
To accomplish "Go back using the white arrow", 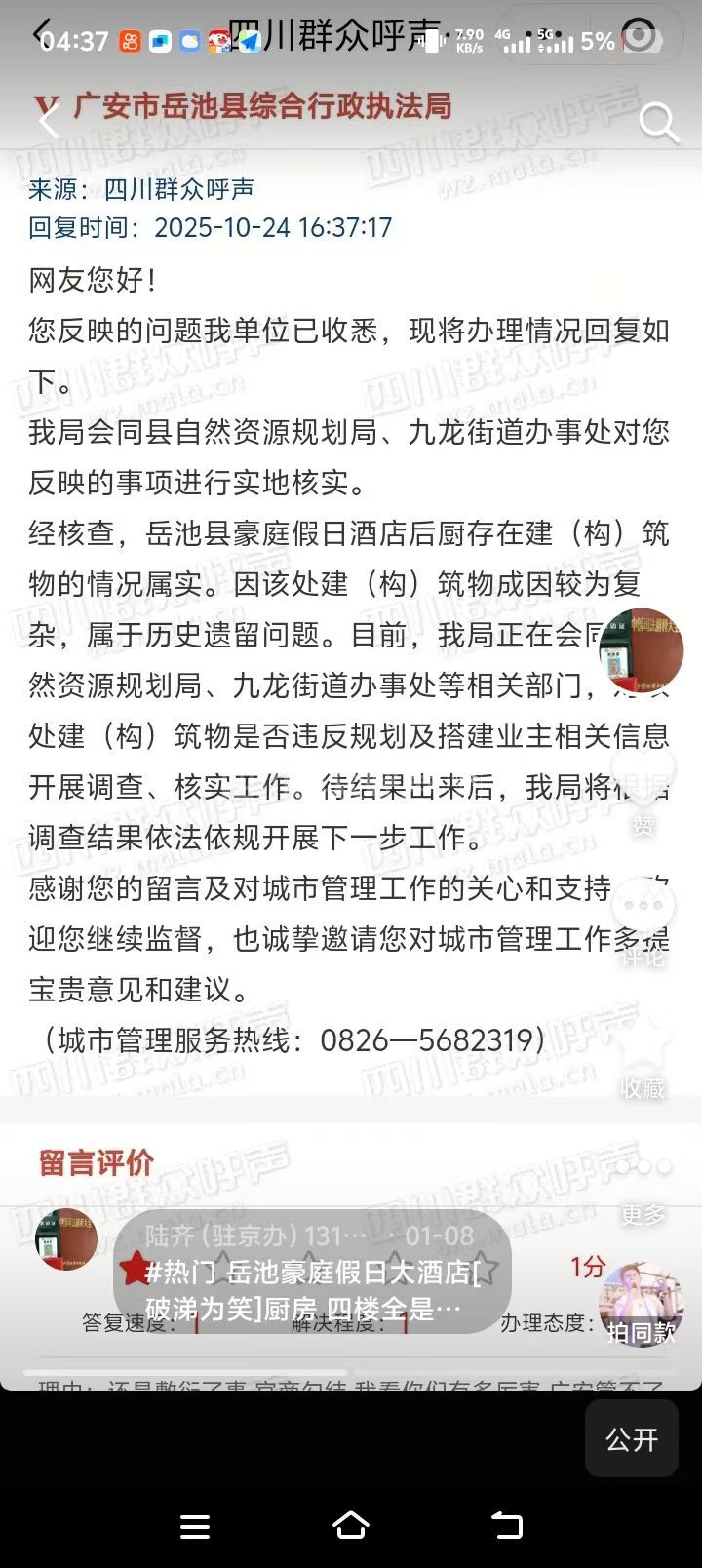I will [x=47, y=121].
